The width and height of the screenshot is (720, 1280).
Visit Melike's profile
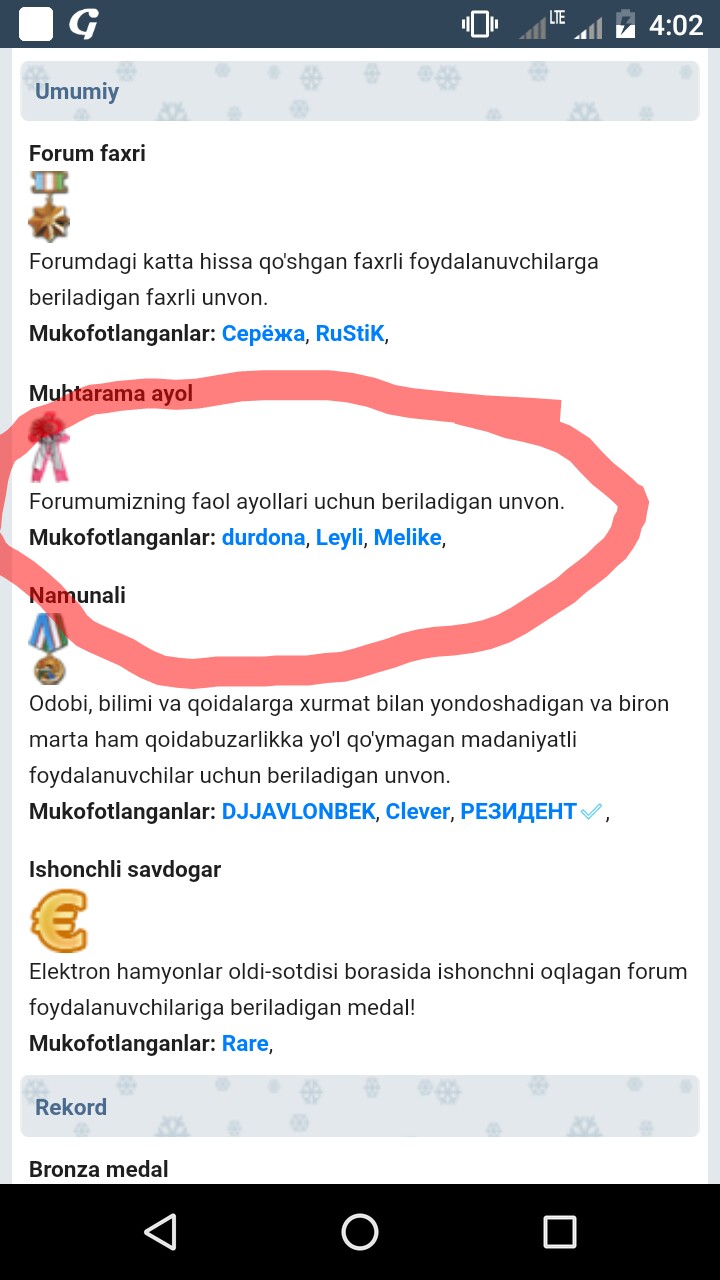pos(407,537)
